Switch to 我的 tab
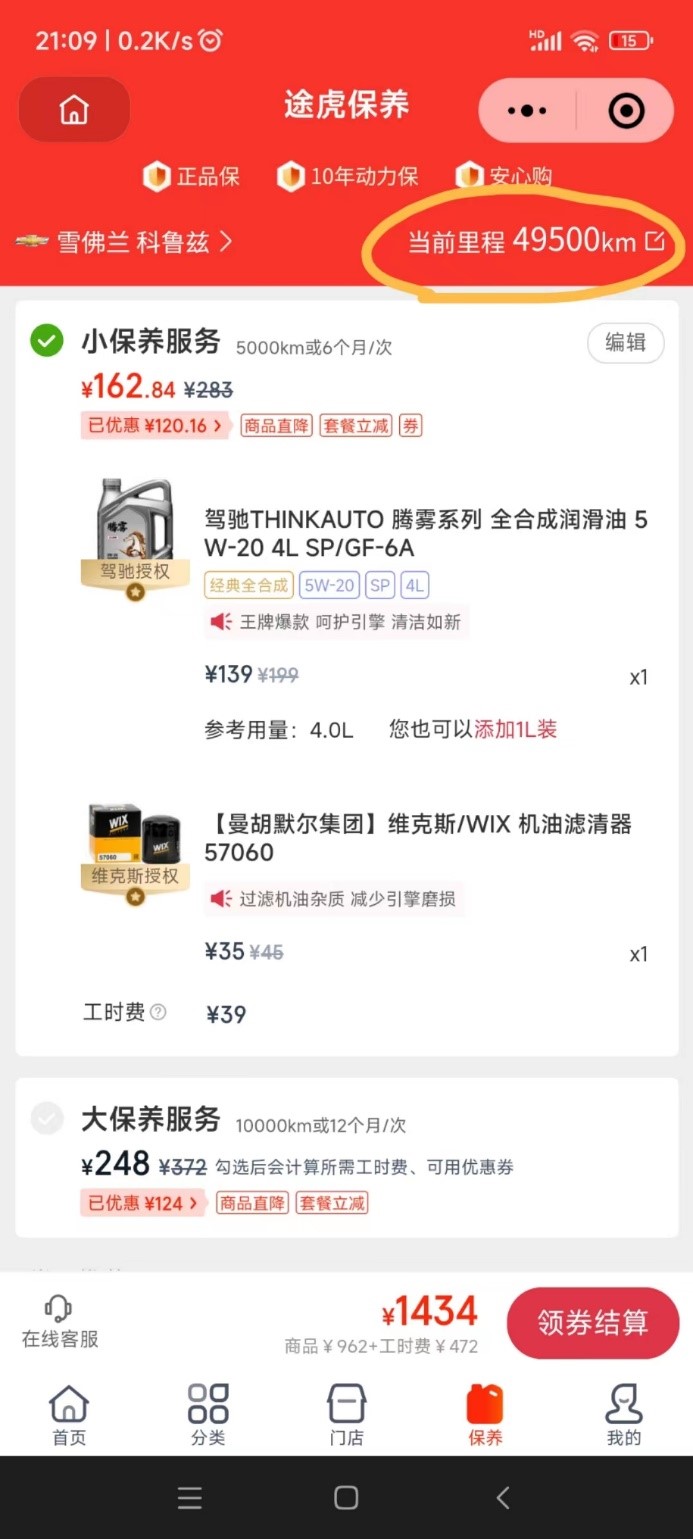 point(623,1415)
